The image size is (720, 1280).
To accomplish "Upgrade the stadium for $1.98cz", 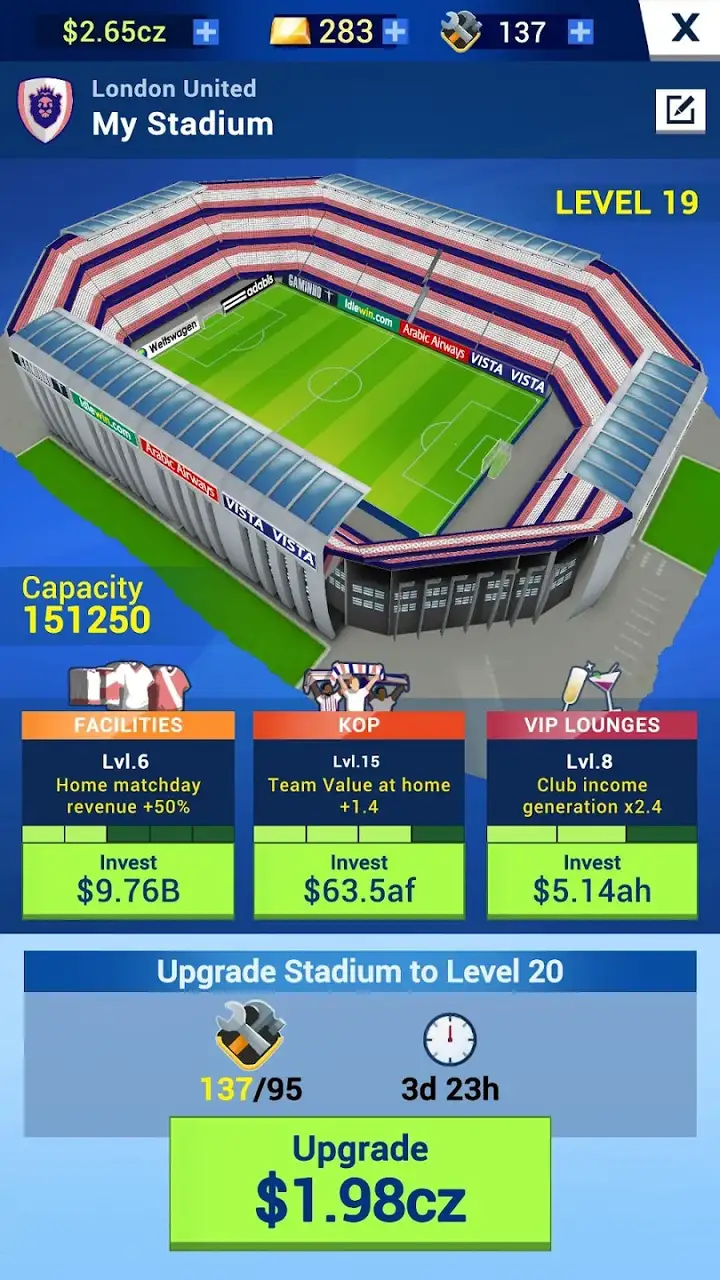I will (x=360, y=1182).
